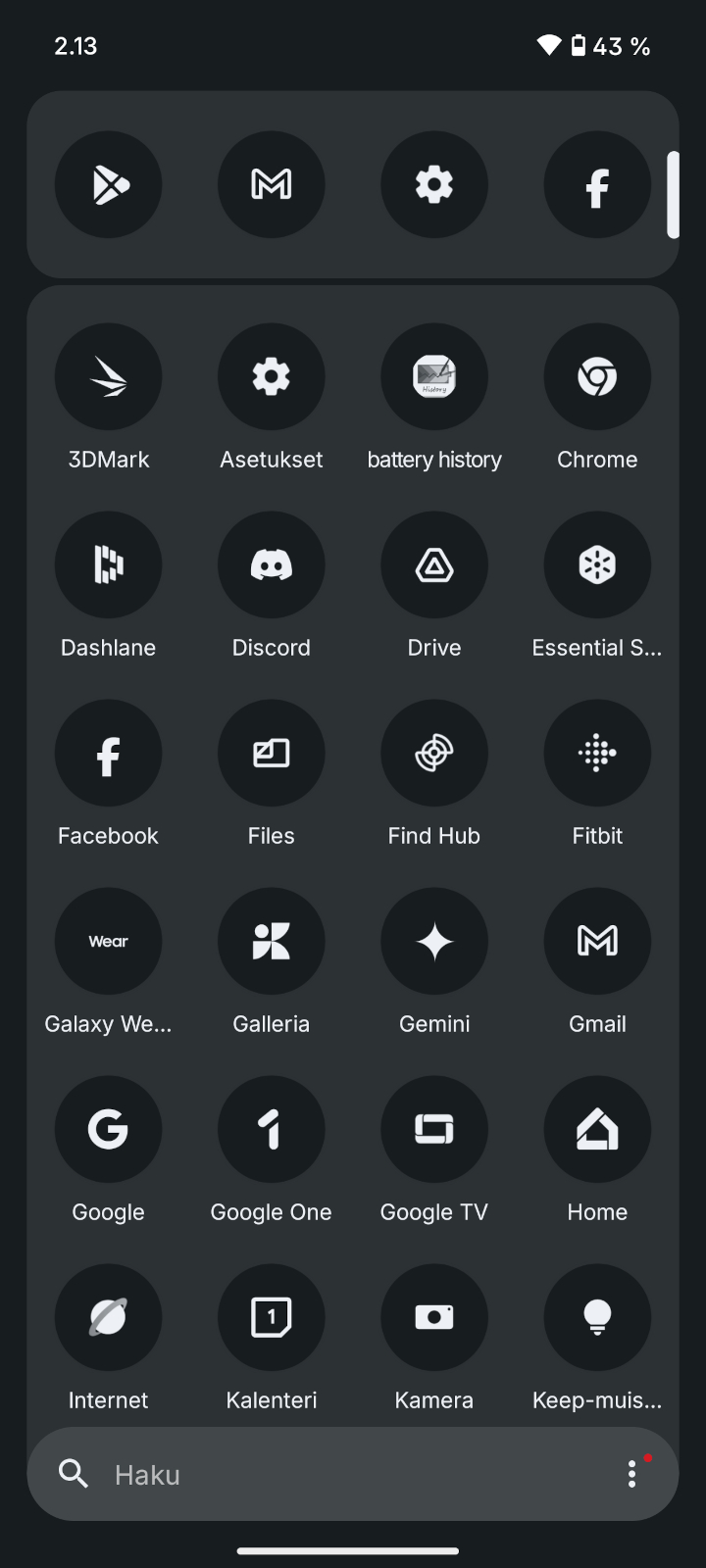Open Play Store from the suggested apps row
This screenshot has height=1568, width=706.
click(108, 184)
